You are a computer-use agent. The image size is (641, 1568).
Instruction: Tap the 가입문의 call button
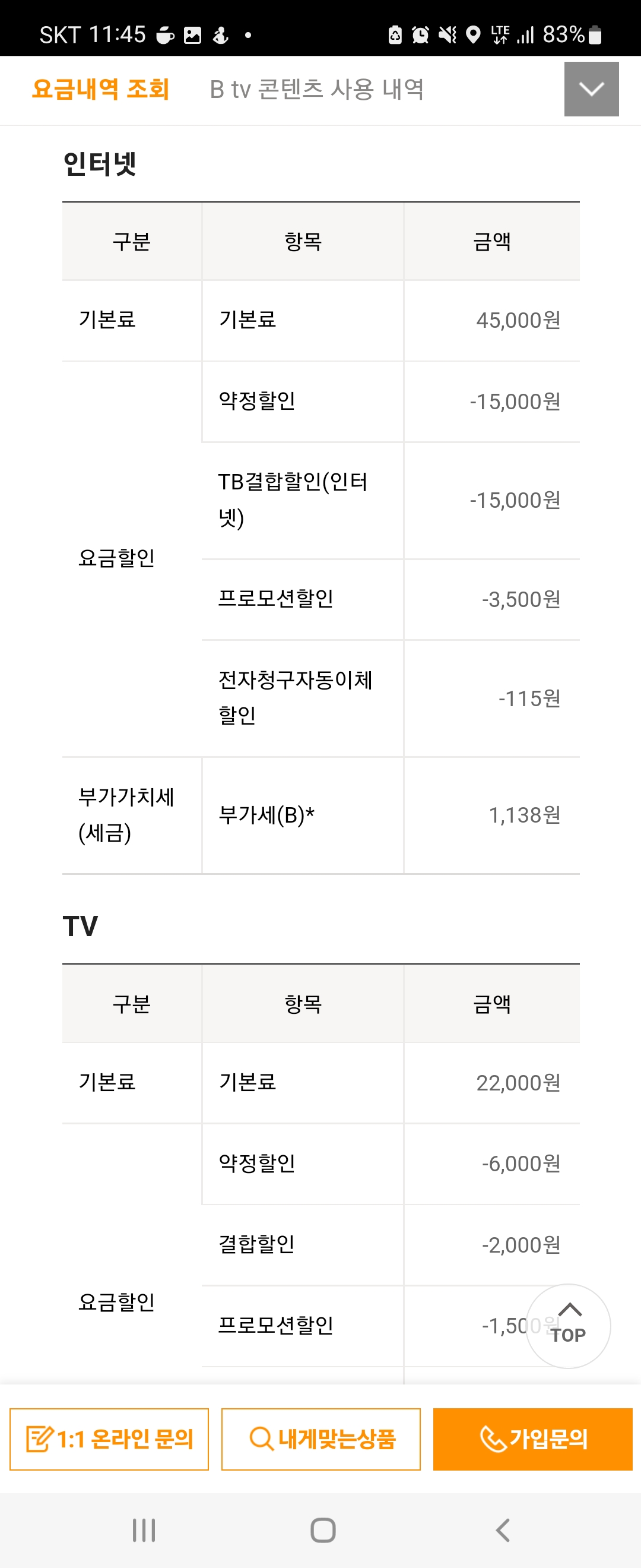(533, 1439)
